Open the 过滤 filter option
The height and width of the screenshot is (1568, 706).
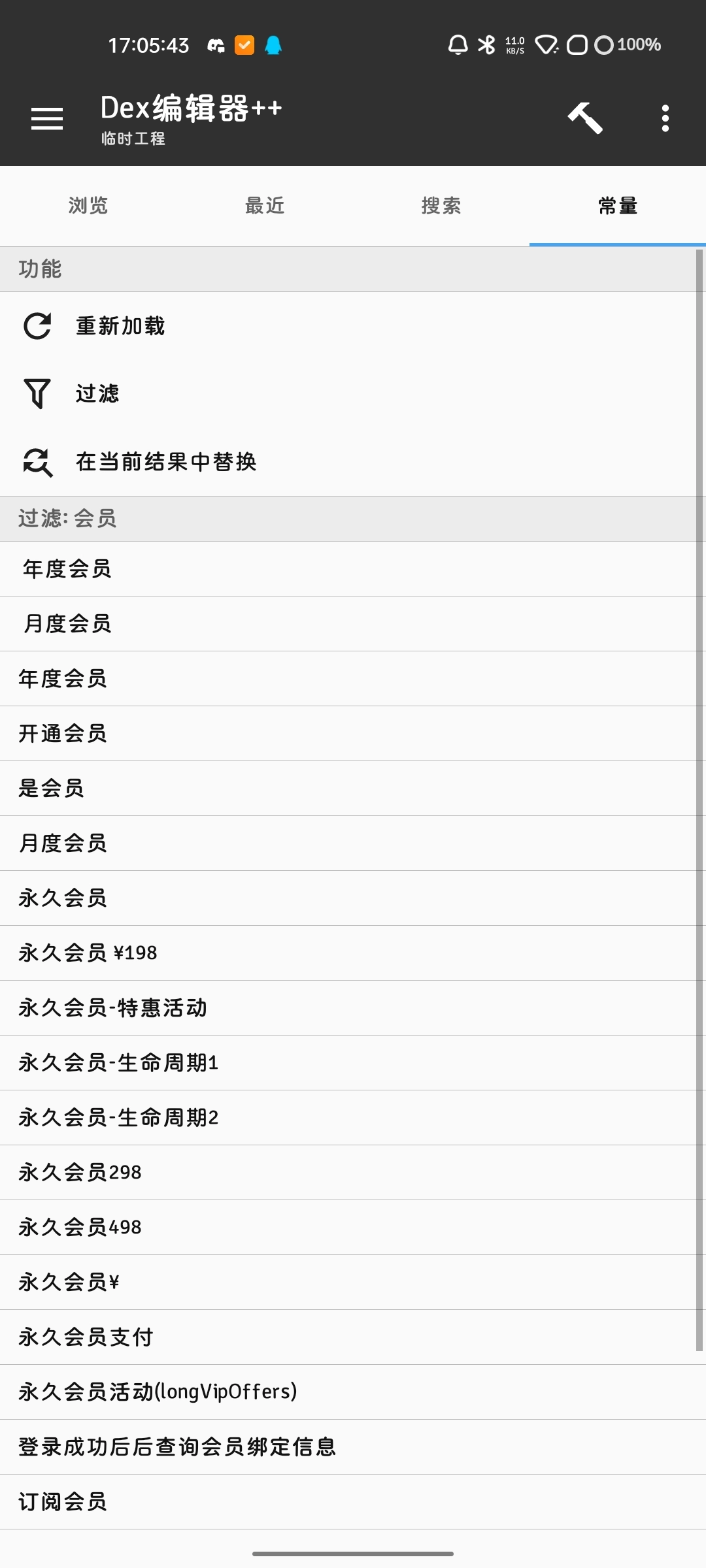pos(97,393)
